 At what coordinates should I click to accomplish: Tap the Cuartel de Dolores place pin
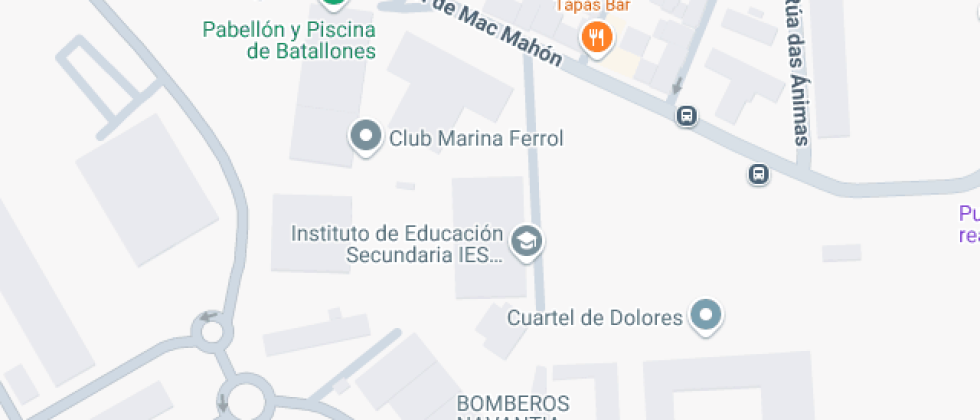(x=708, y=316)
